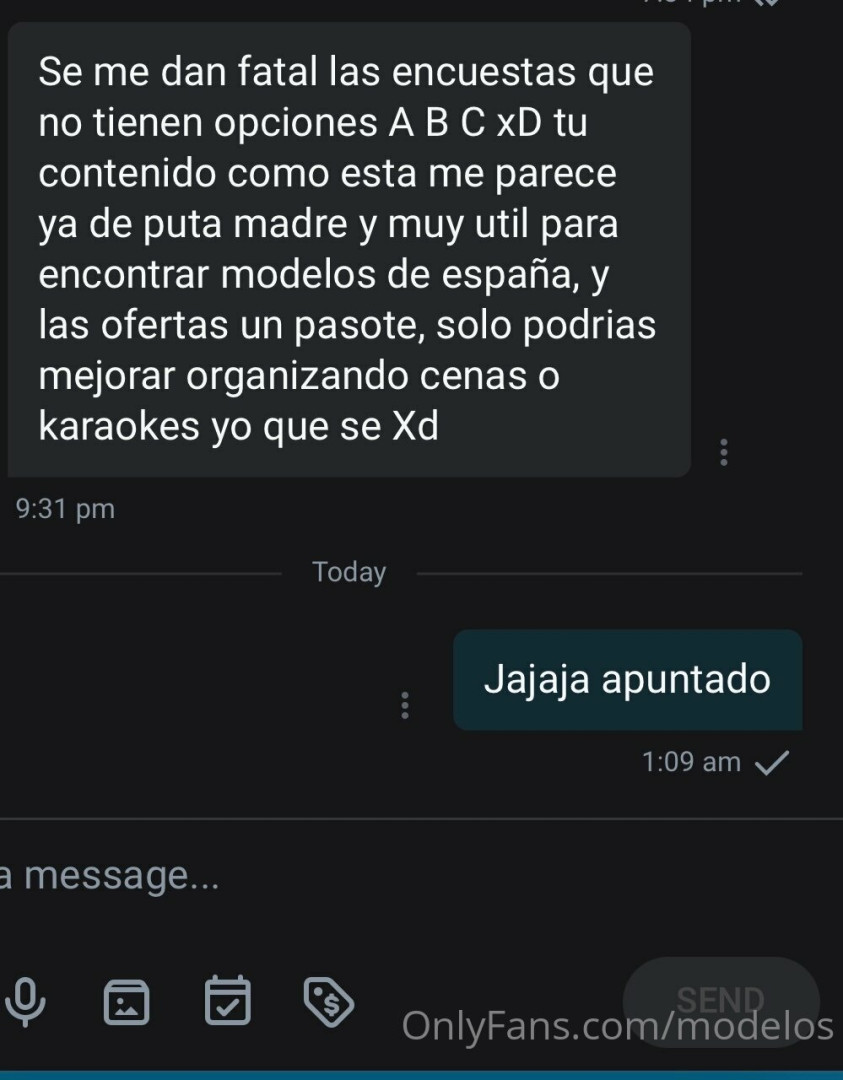Tap the SEND button

point(720,1000)
